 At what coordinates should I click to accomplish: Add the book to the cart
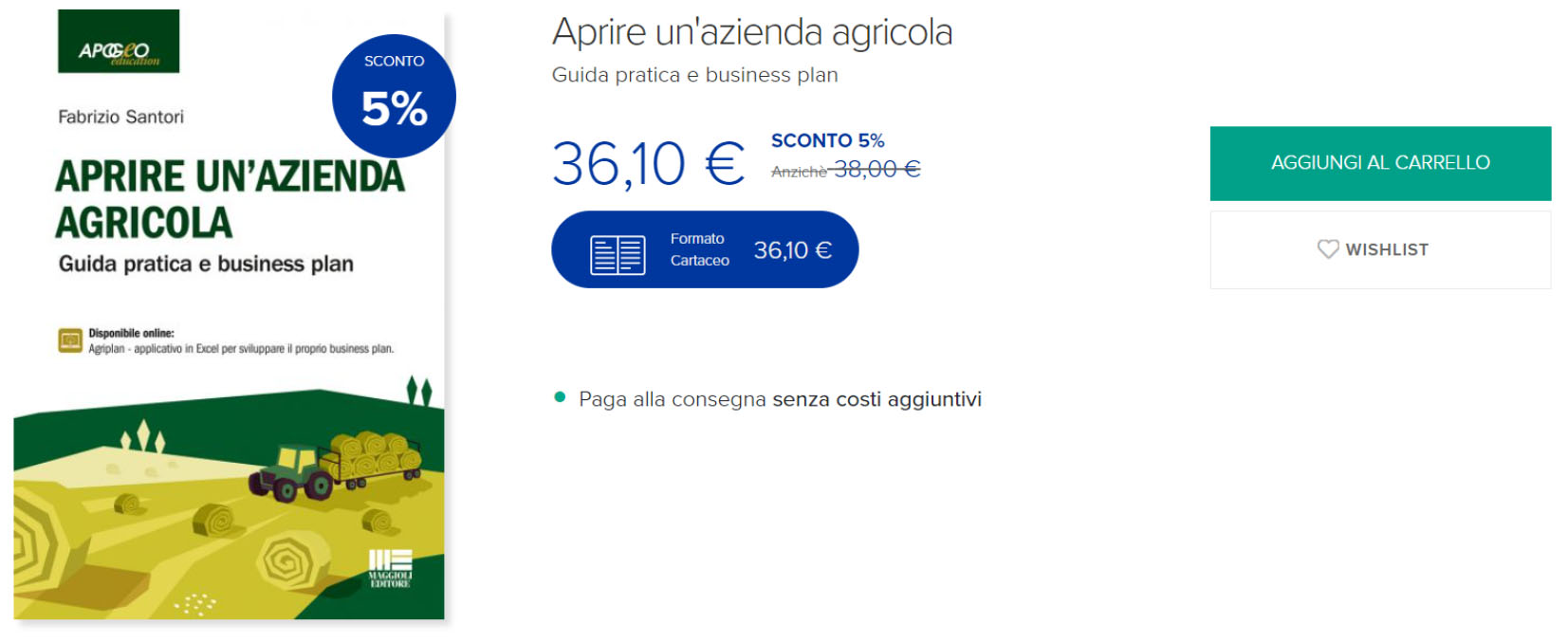1379,163
